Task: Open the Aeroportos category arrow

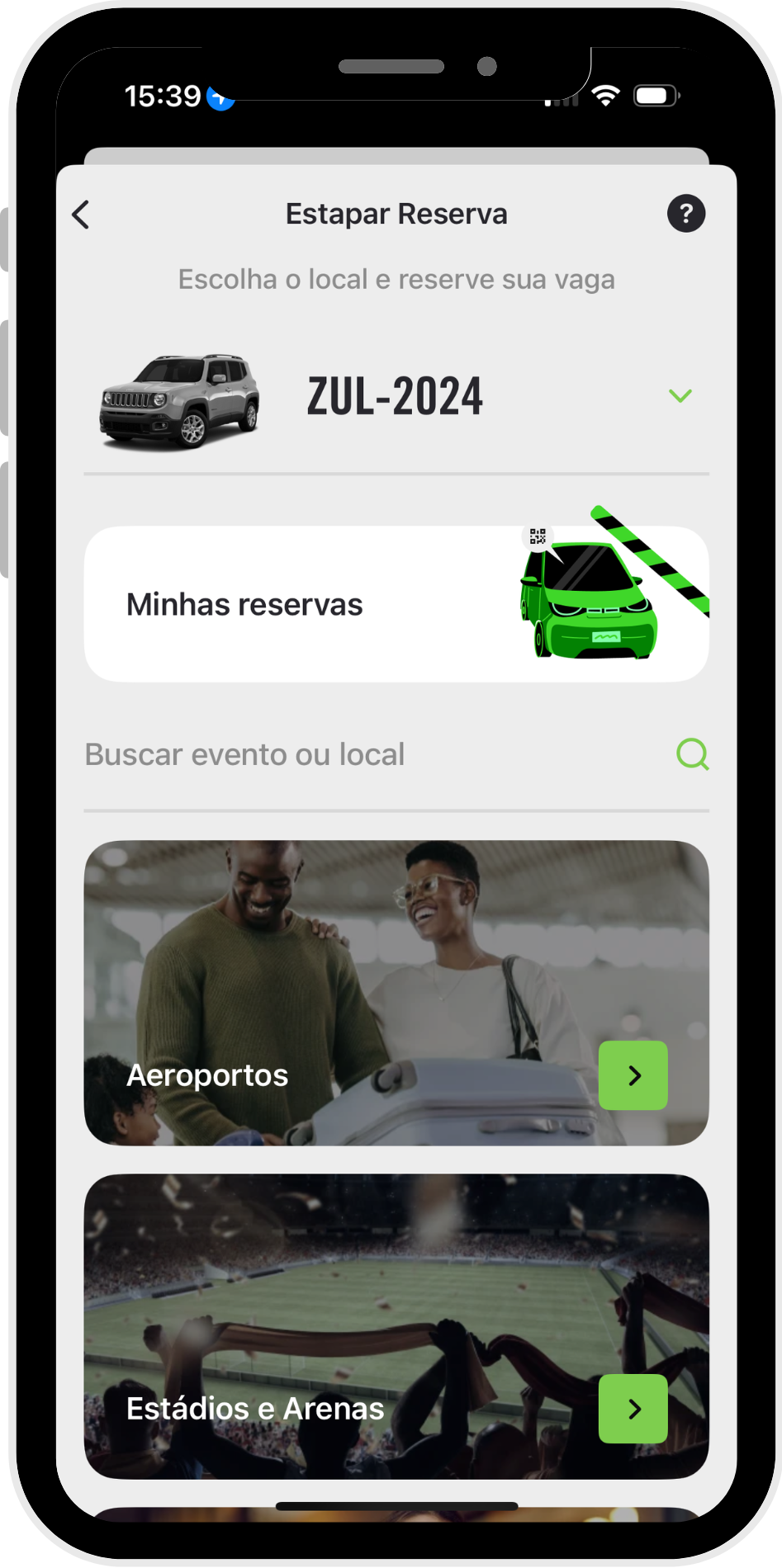Action: (x=633, y=1074)
